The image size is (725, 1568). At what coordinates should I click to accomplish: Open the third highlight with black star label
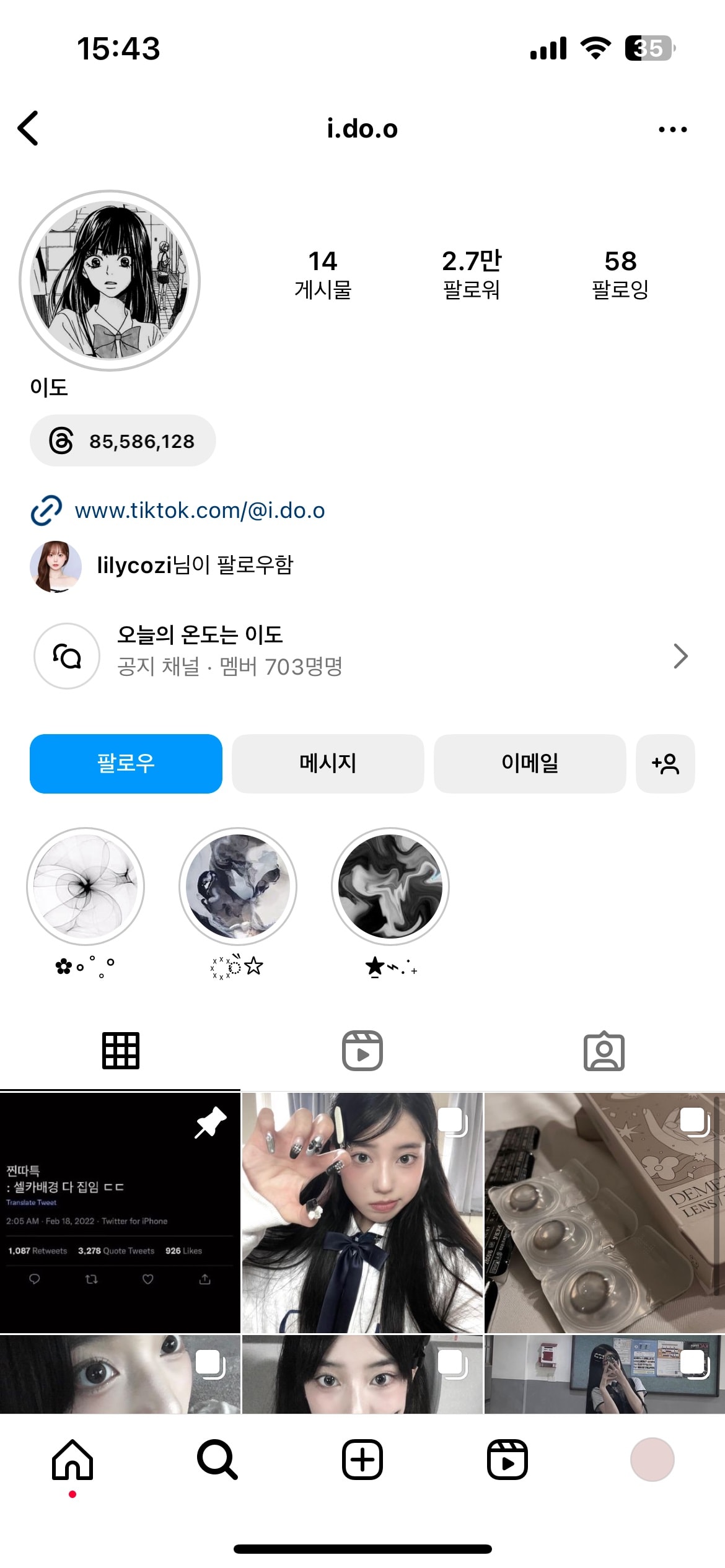click(x=390, y=886)
